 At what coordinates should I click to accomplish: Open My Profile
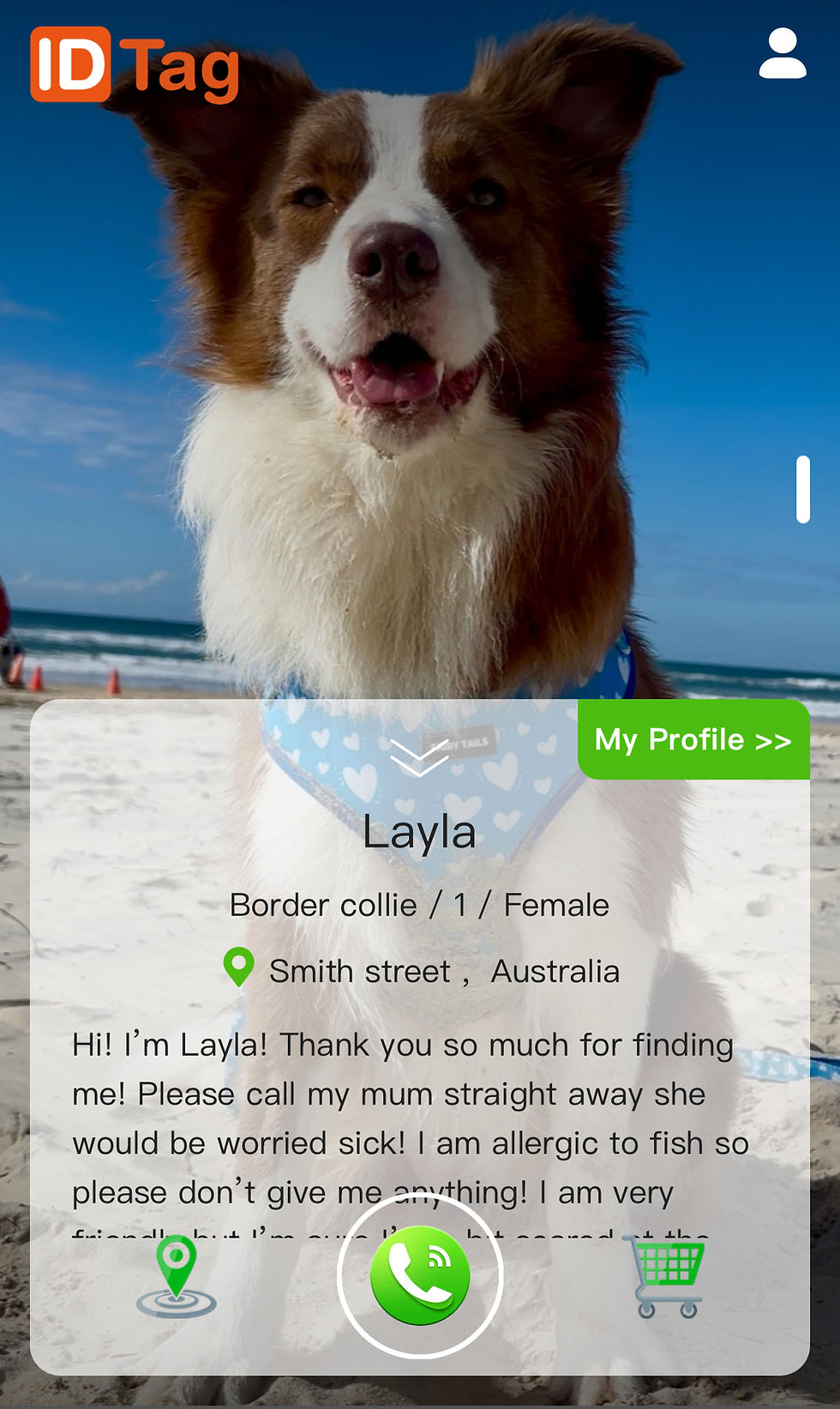tap(693, 739)
